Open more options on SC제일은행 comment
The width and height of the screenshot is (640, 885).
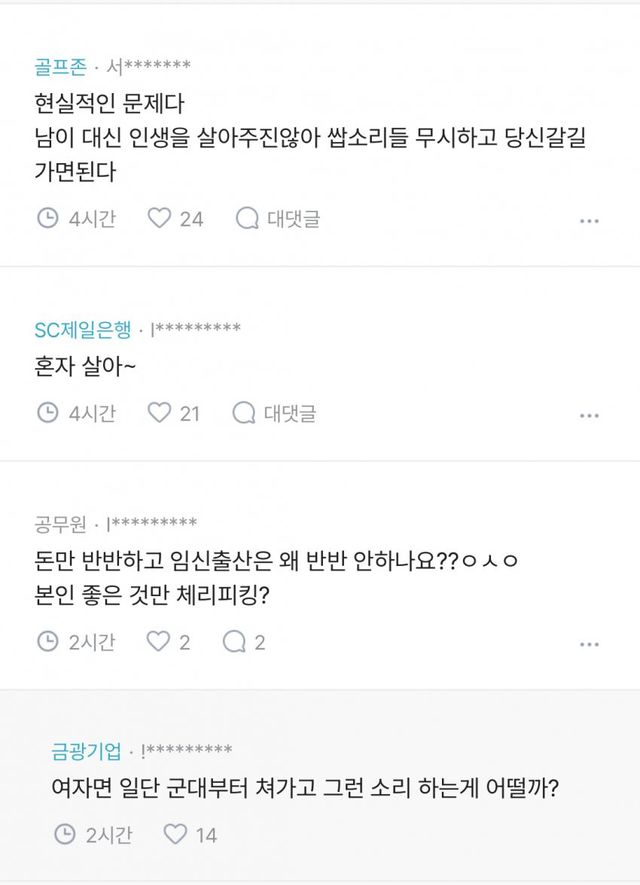tap(590, 414)
